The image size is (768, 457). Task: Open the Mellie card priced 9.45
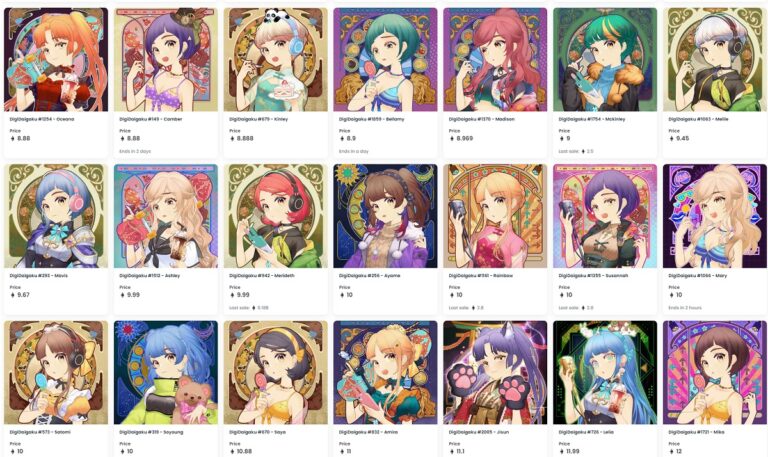[x=714, y=60]
